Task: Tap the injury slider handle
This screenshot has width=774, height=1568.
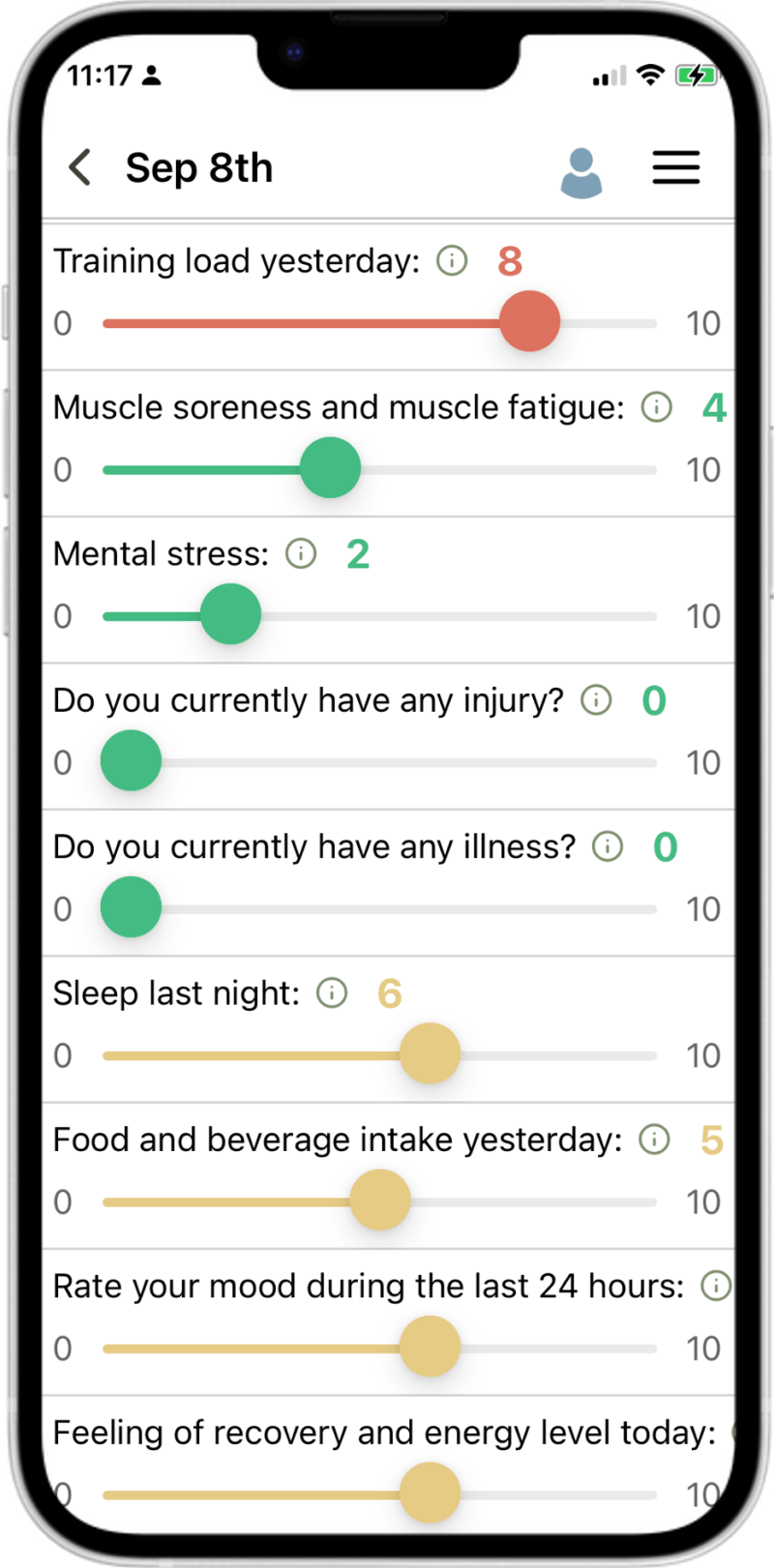Action: 131,761
